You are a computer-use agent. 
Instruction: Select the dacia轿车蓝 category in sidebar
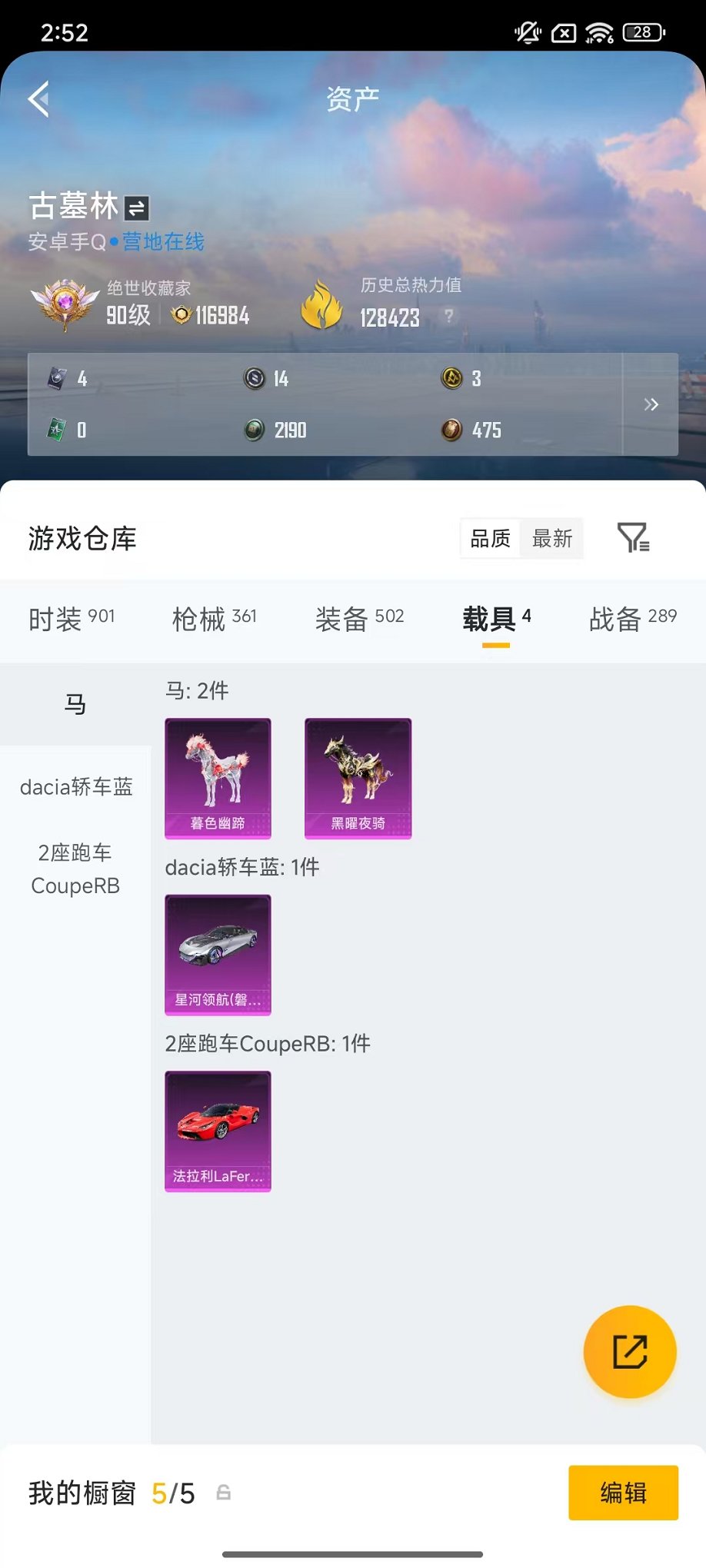[76, 787]
